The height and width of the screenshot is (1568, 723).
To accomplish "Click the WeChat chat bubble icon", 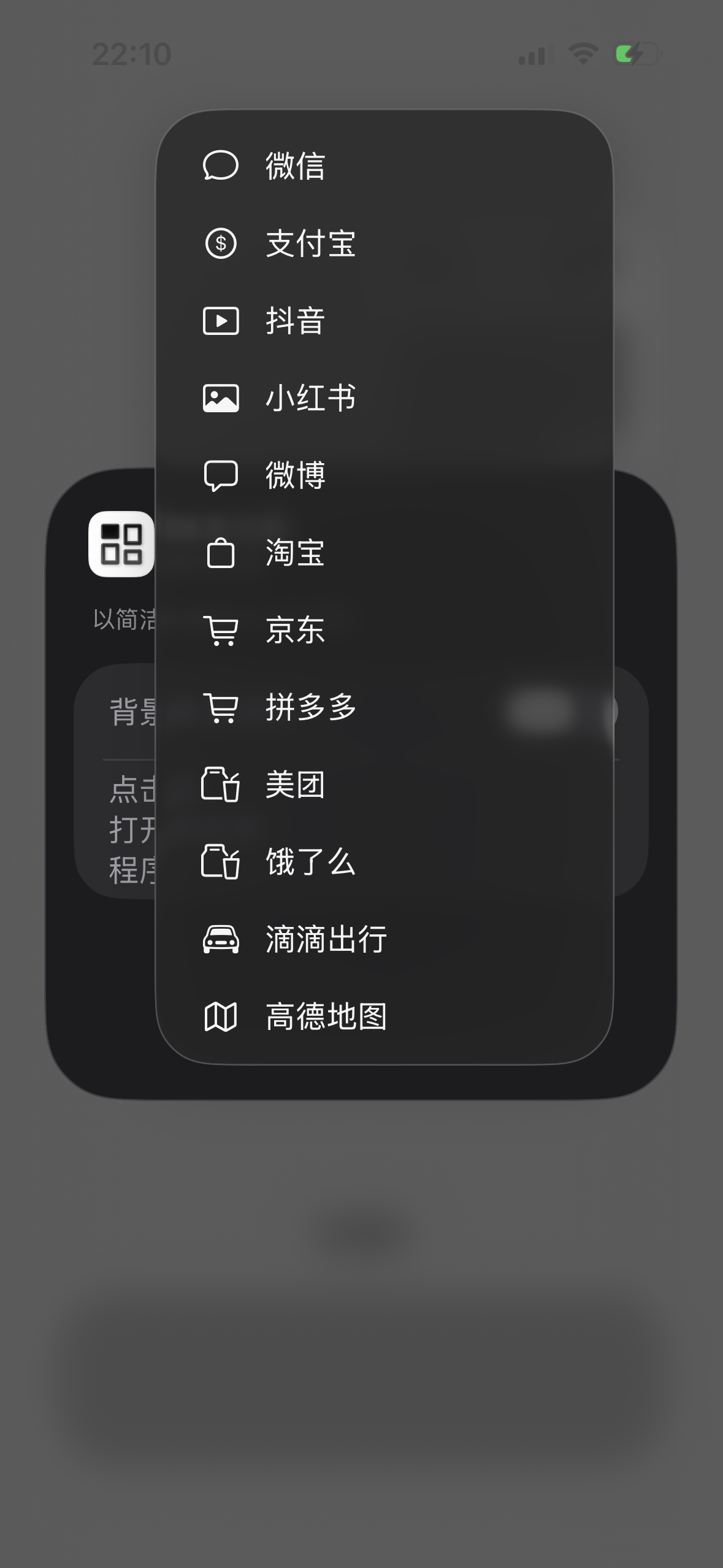I will [x=221, y=166].
